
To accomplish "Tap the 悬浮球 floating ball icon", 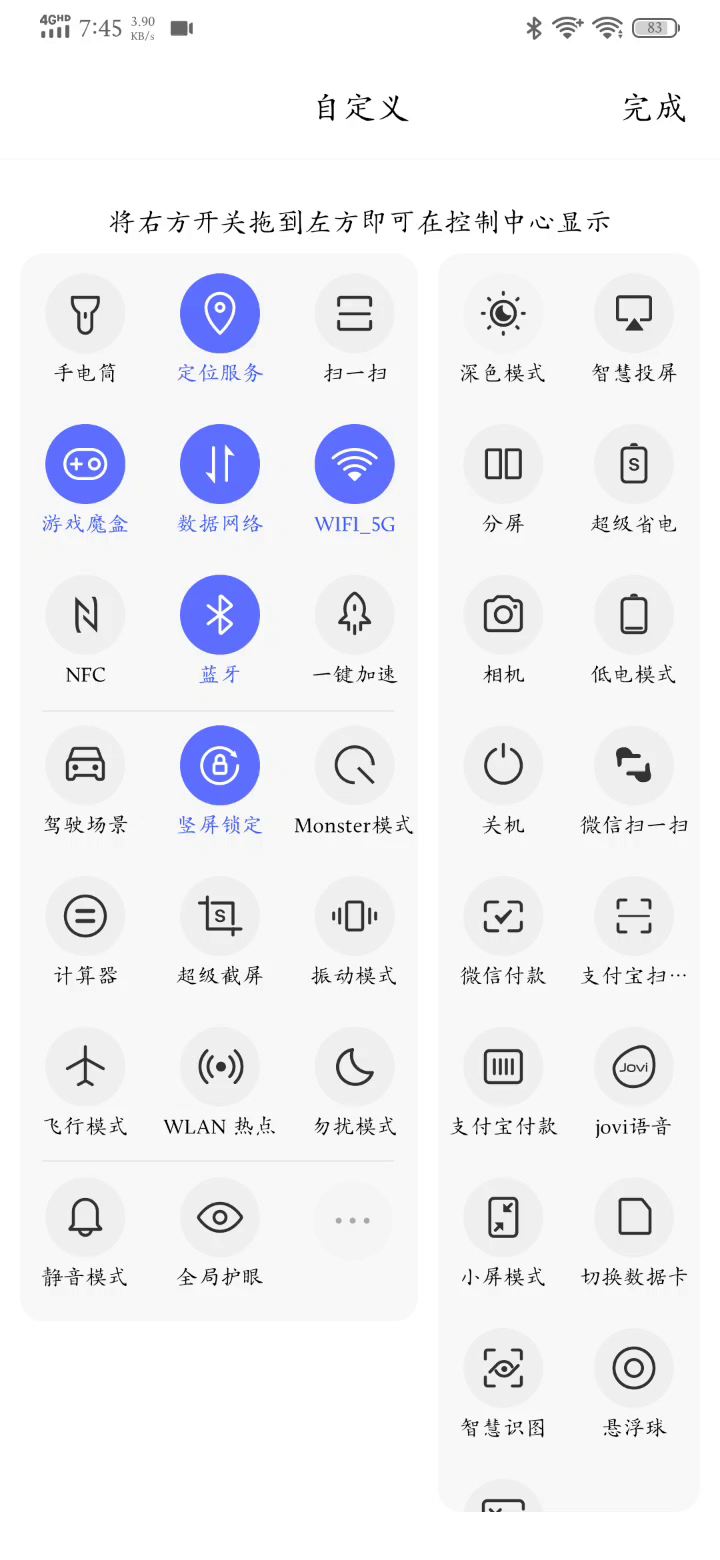I will 634,1368.
